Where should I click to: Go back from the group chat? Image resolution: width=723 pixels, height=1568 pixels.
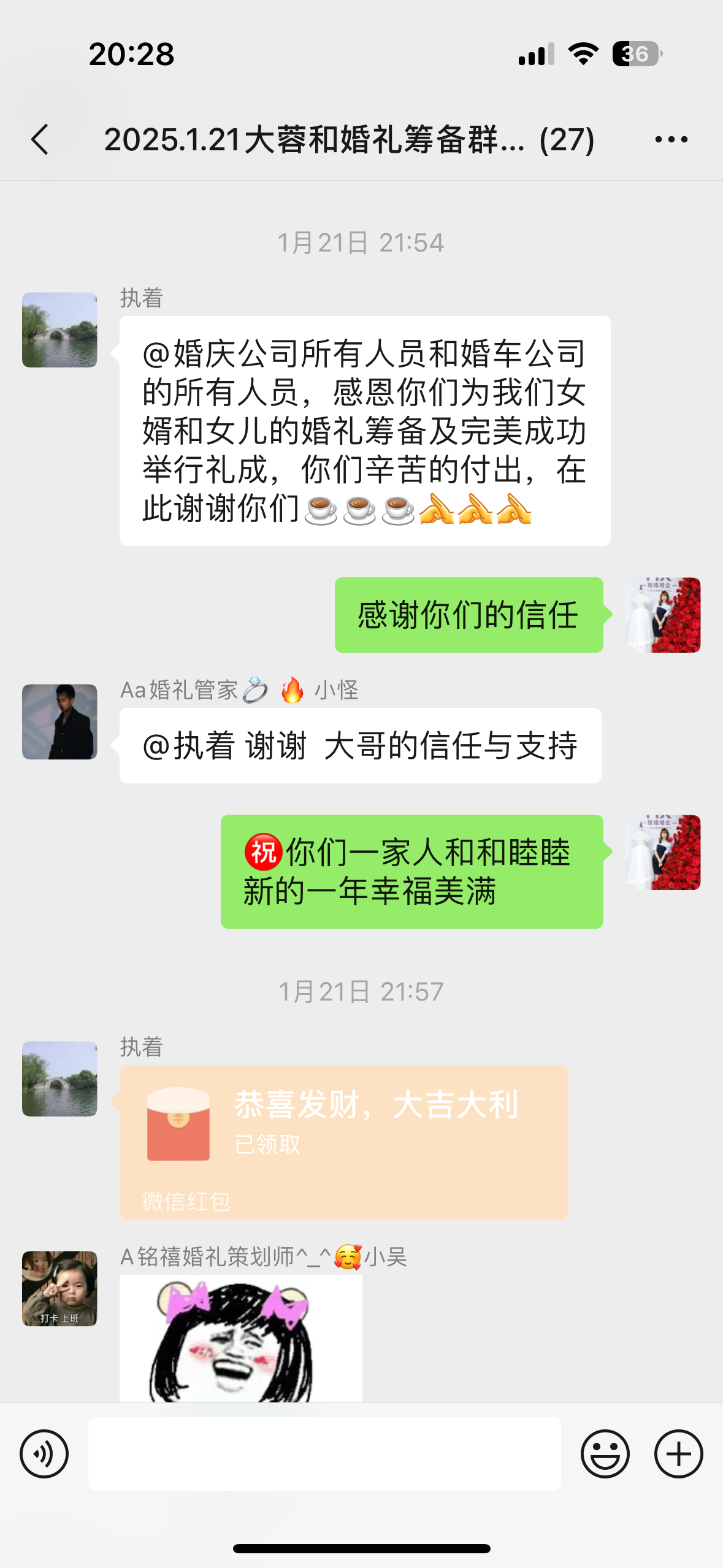pyautogui.click(x=40, y=139)
